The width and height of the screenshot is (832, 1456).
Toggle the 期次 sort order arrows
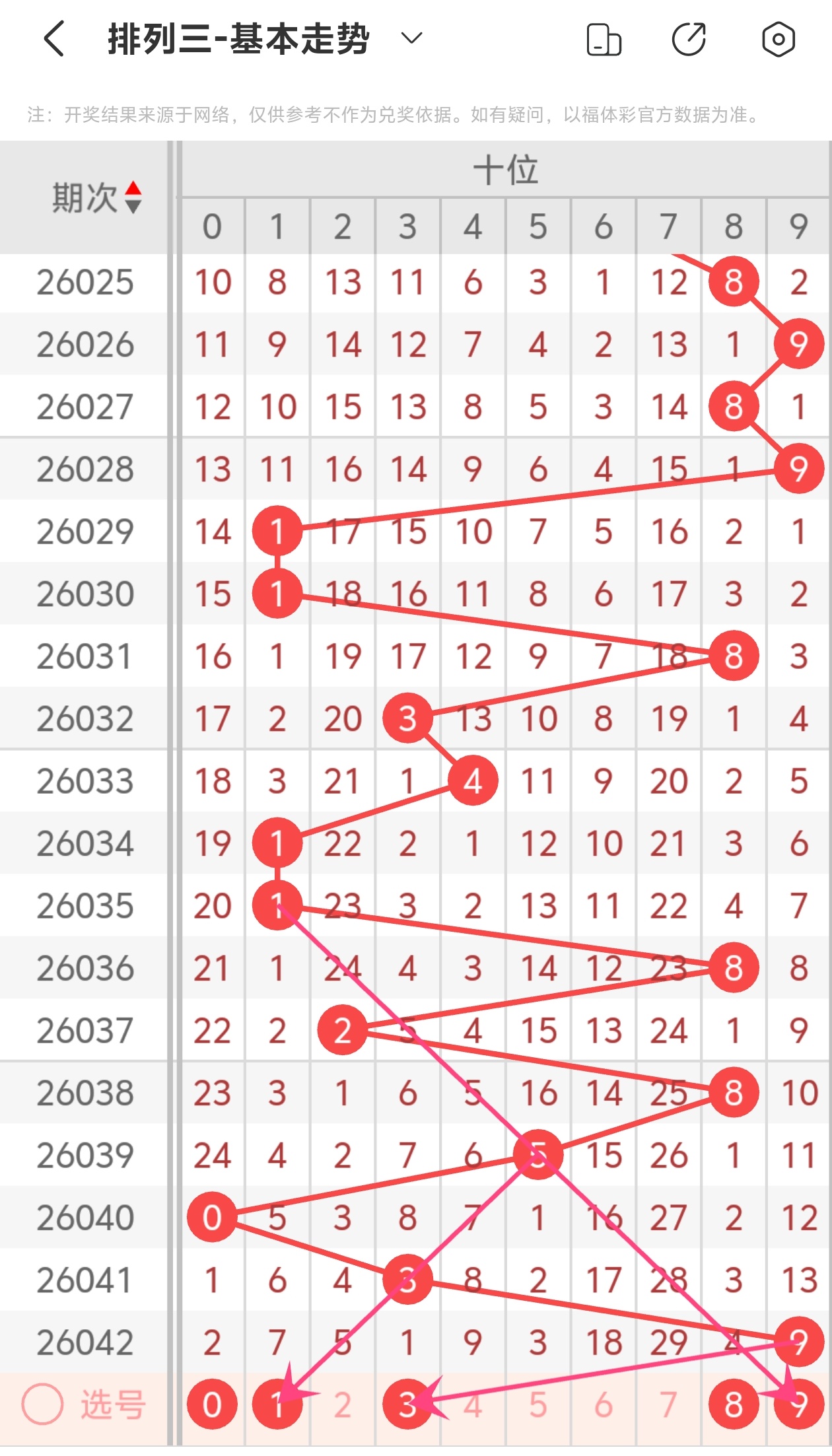coord(133,197)
